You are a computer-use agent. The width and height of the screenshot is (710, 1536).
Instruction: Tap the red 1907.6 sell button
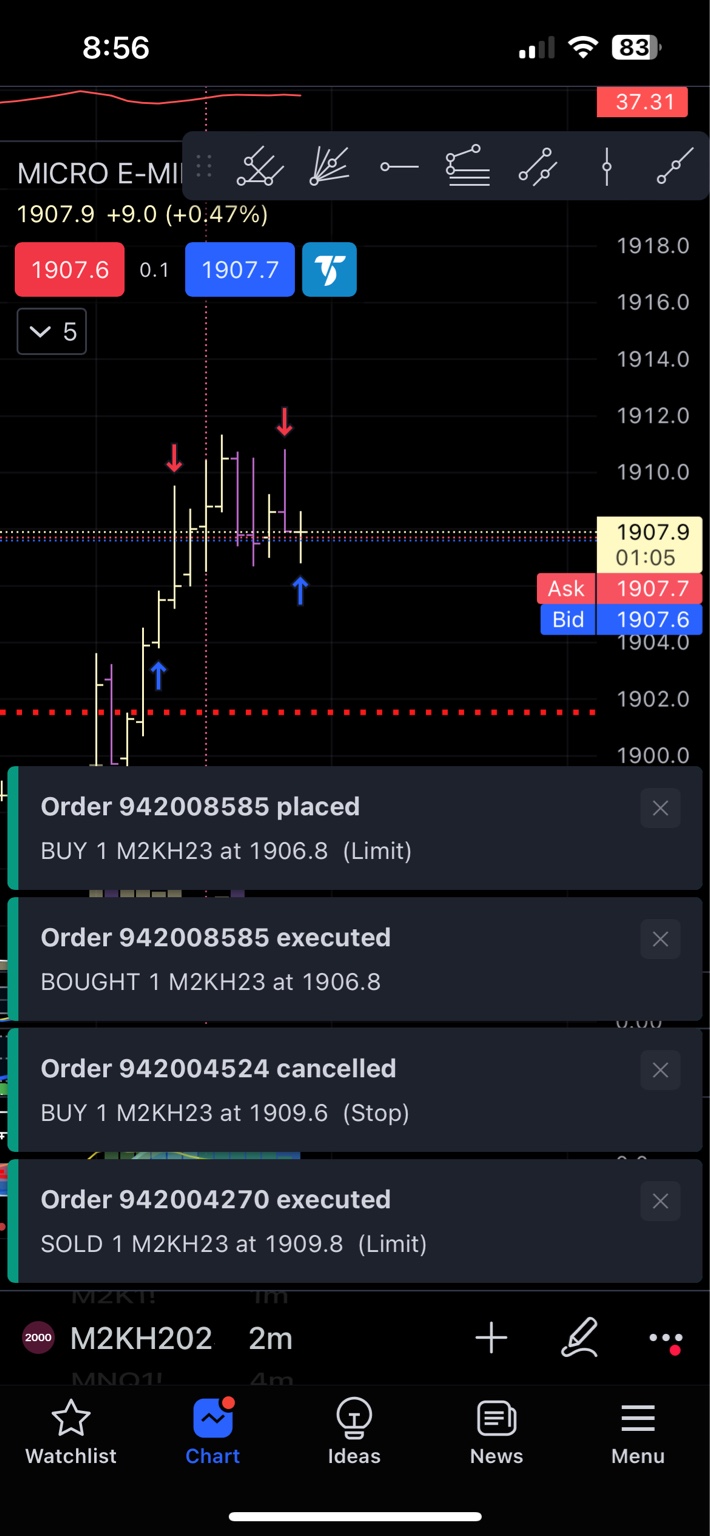(70, 270)
